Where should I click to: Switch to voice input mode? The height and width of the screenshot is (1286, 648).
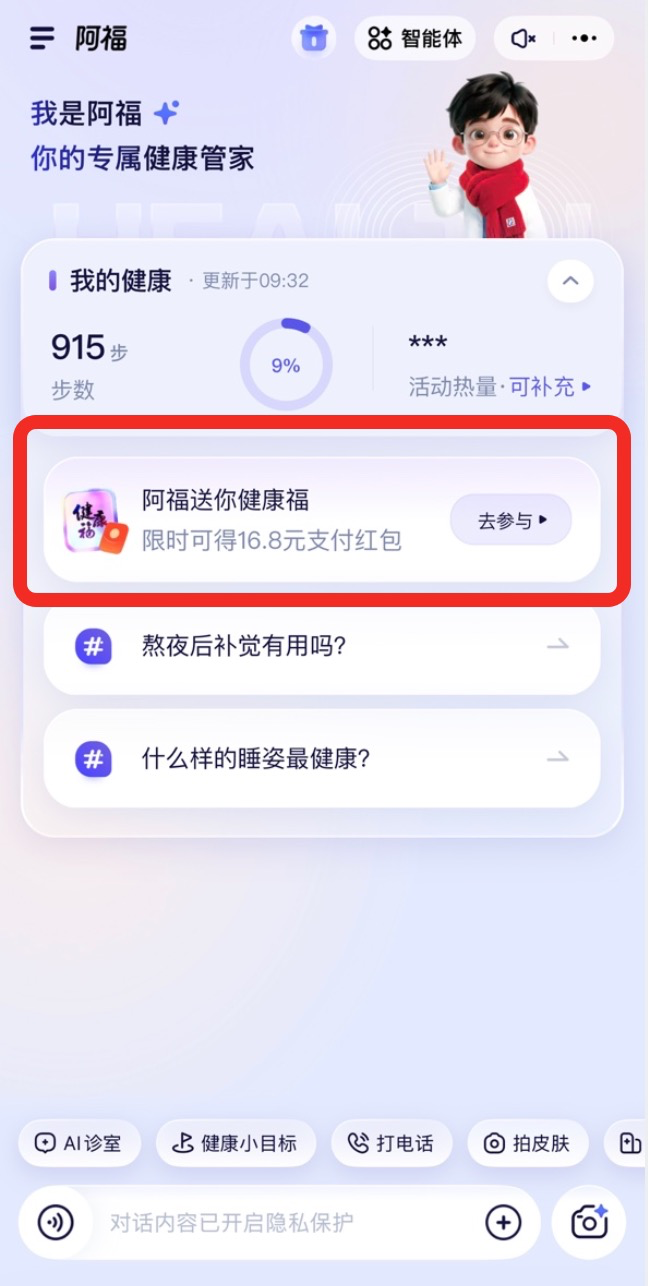(55, 1222)
